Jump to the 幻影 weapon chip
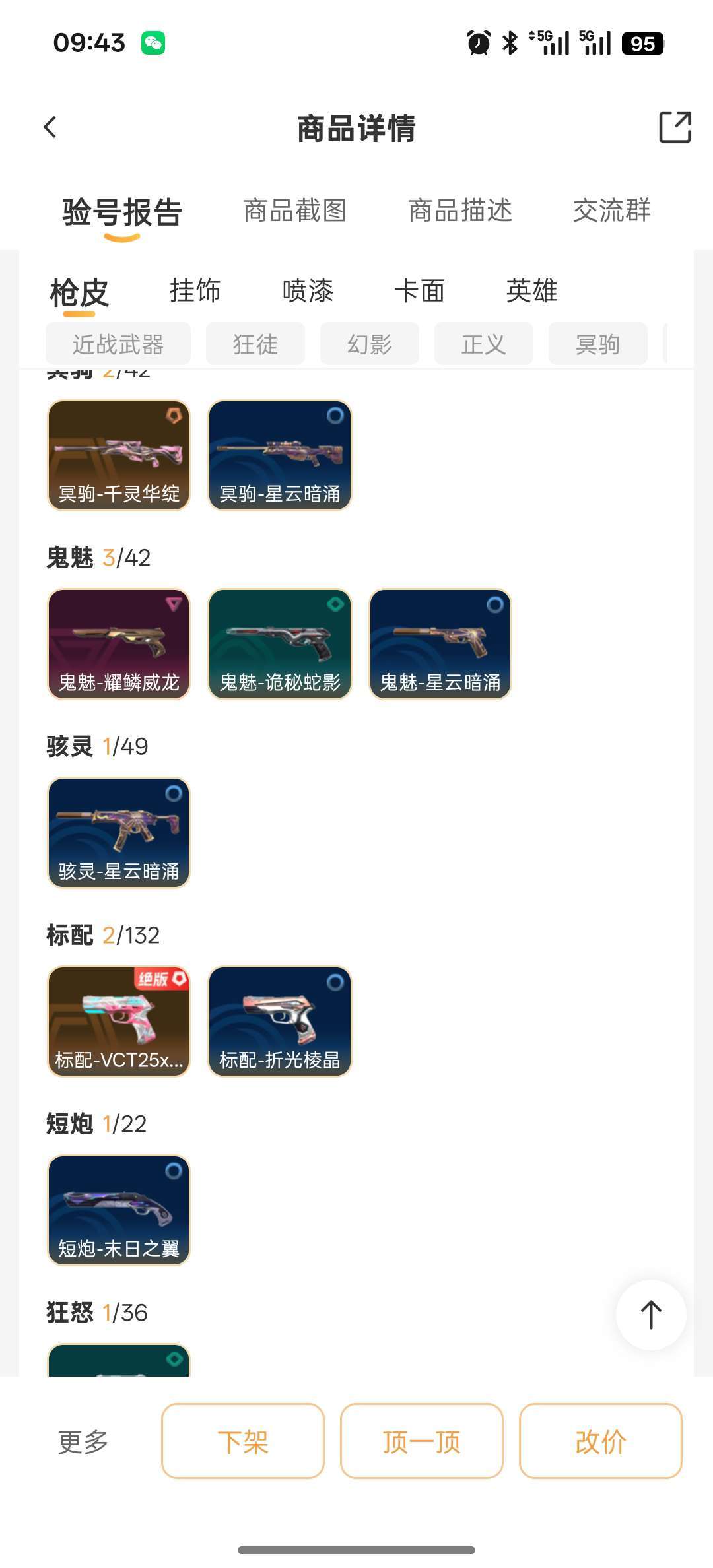Screen dimensions: 713x1568 (x=370, y=344)
